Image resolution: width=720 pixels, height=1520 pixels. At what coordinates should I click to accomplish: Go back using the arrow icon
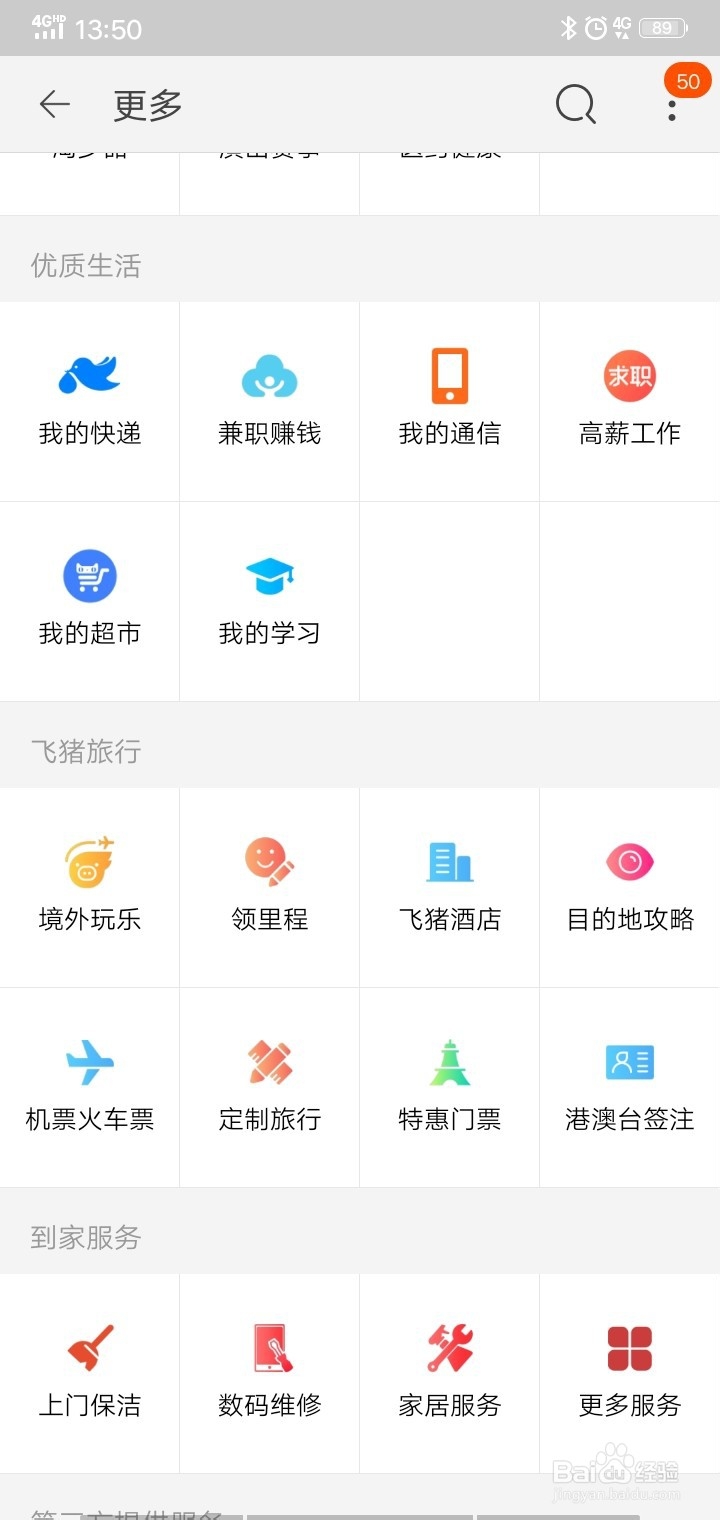pos(54,104)
